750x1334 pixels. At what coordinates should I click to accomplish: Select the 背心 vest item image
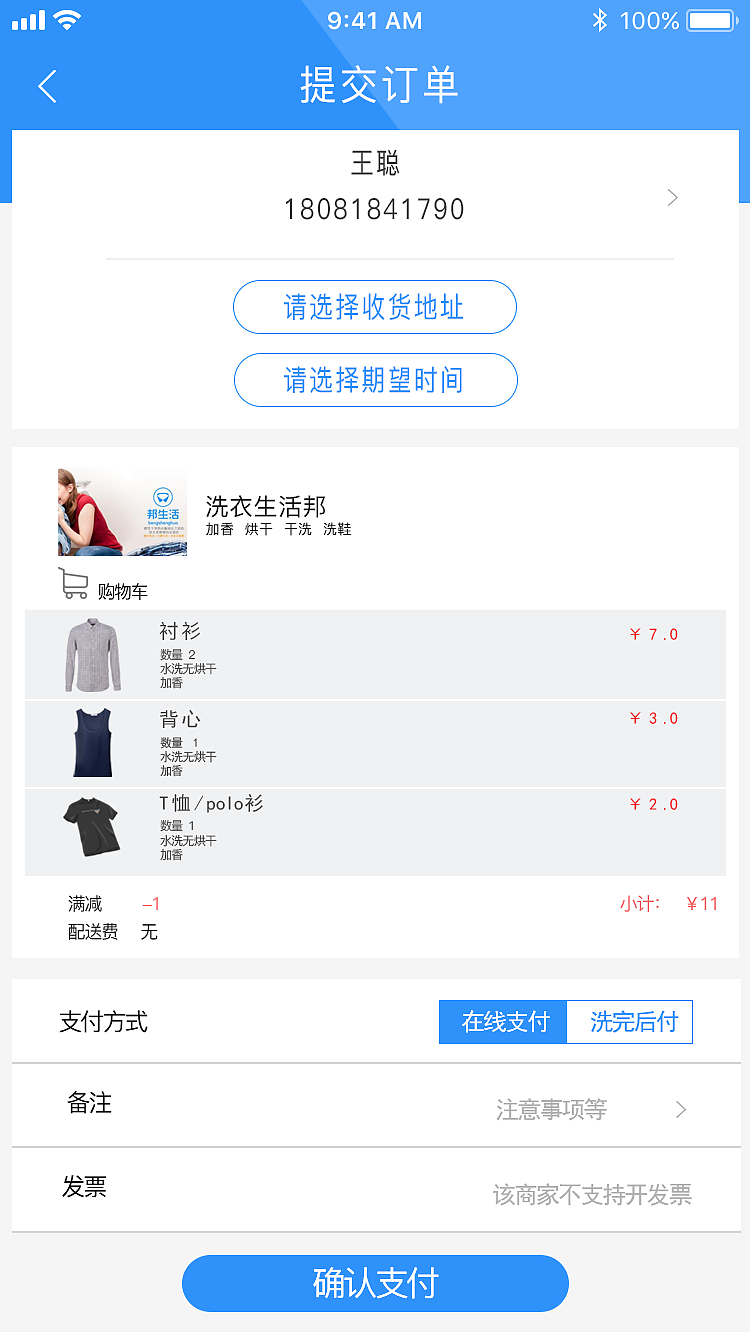pos(92,743)
